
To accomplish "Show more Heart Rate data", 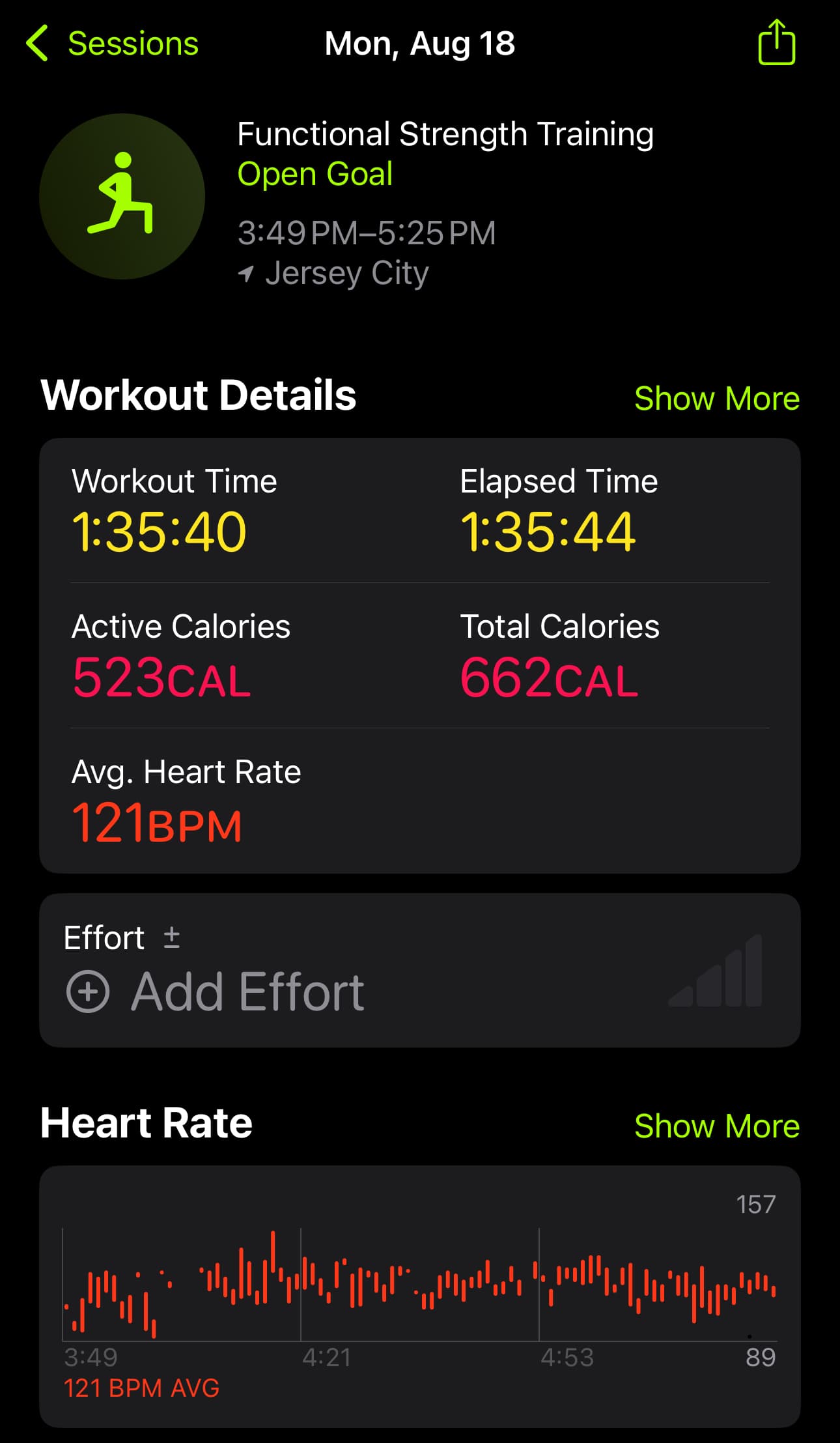I will [x=717, y=1126].
